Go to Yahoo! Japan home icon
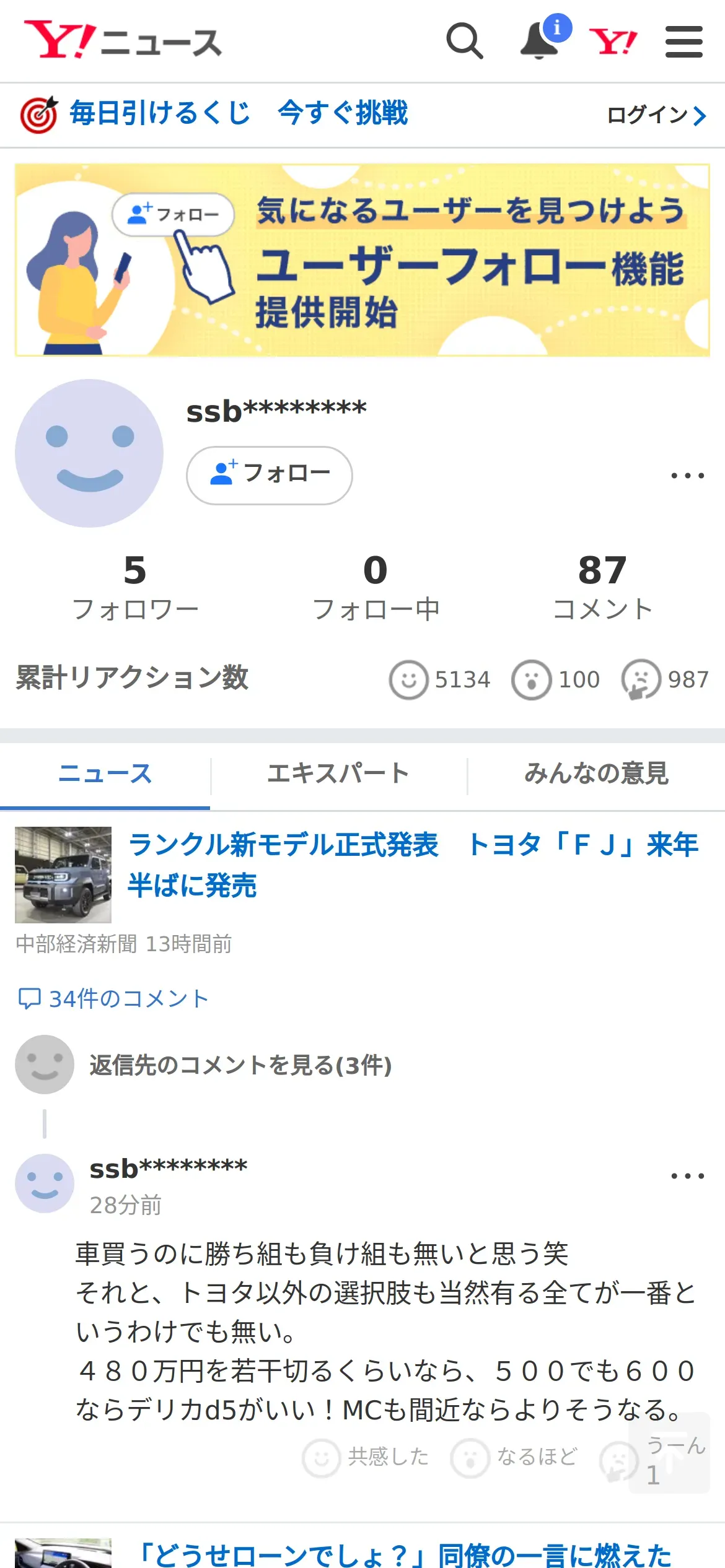Screen dimensions: 725x1568 [x=612, y=42]
